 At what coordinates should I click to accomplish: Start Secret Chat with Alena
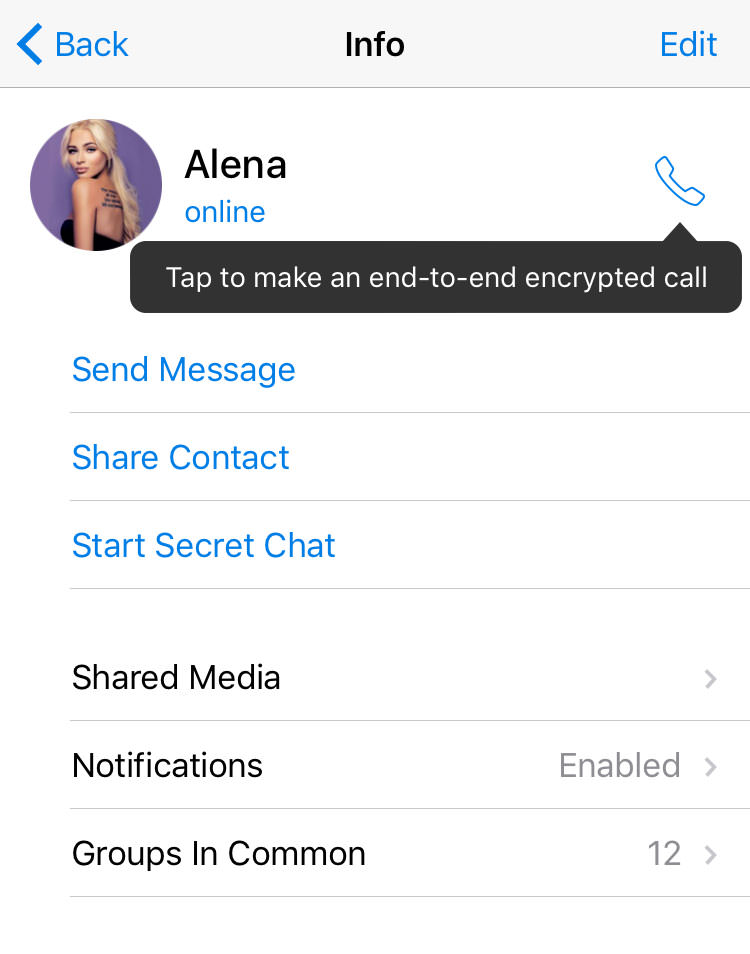click(203, 545)
